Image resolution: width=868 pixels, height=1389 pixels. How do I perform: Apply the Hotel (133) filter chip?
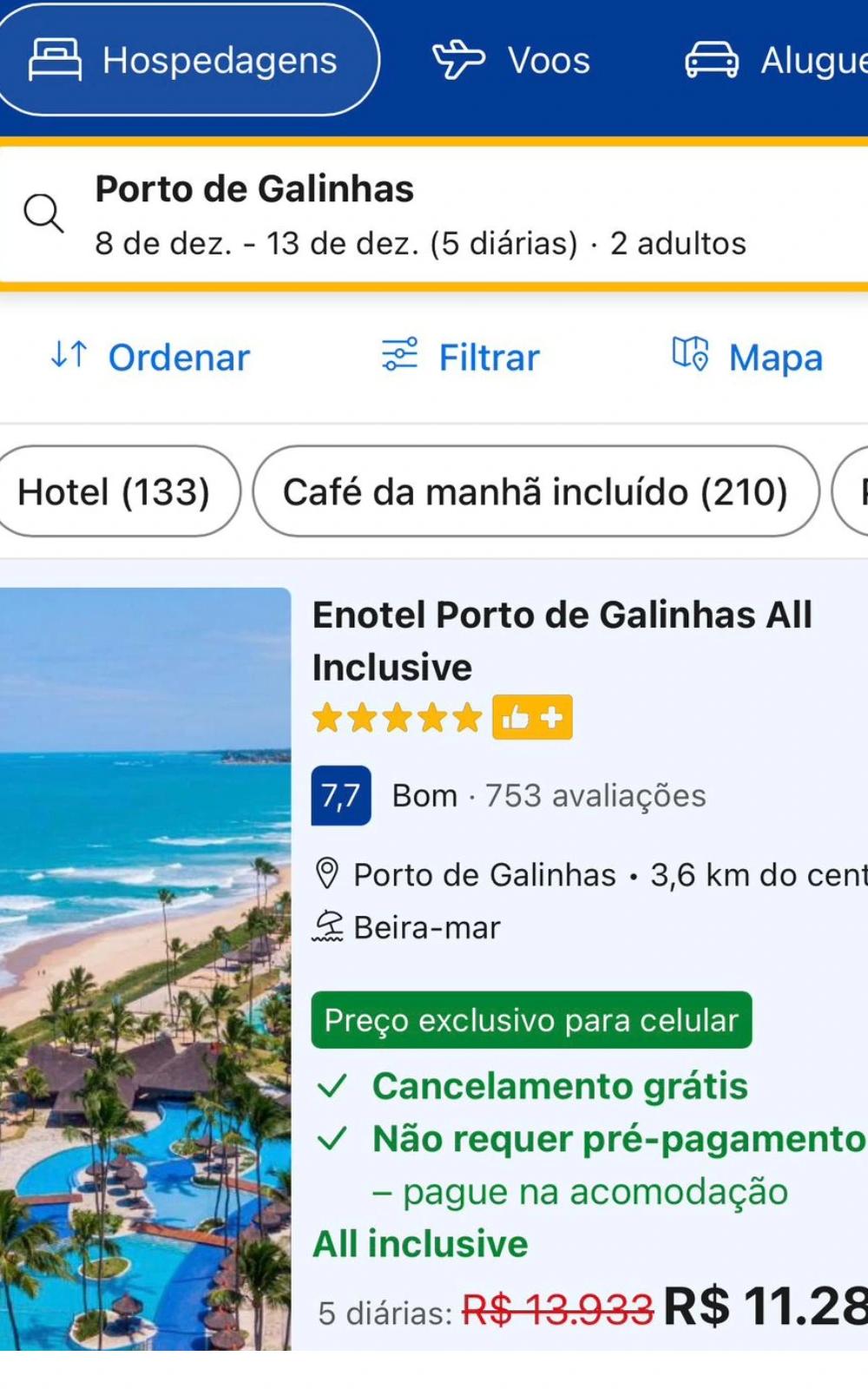(x=116, y=491)
